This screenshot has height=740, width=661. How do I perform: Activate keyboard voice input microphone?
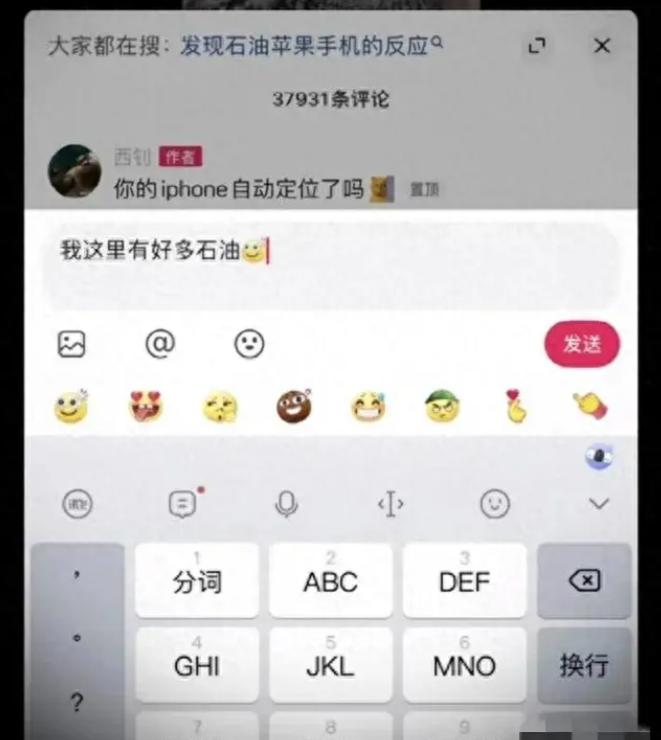(x=287, y=504)
